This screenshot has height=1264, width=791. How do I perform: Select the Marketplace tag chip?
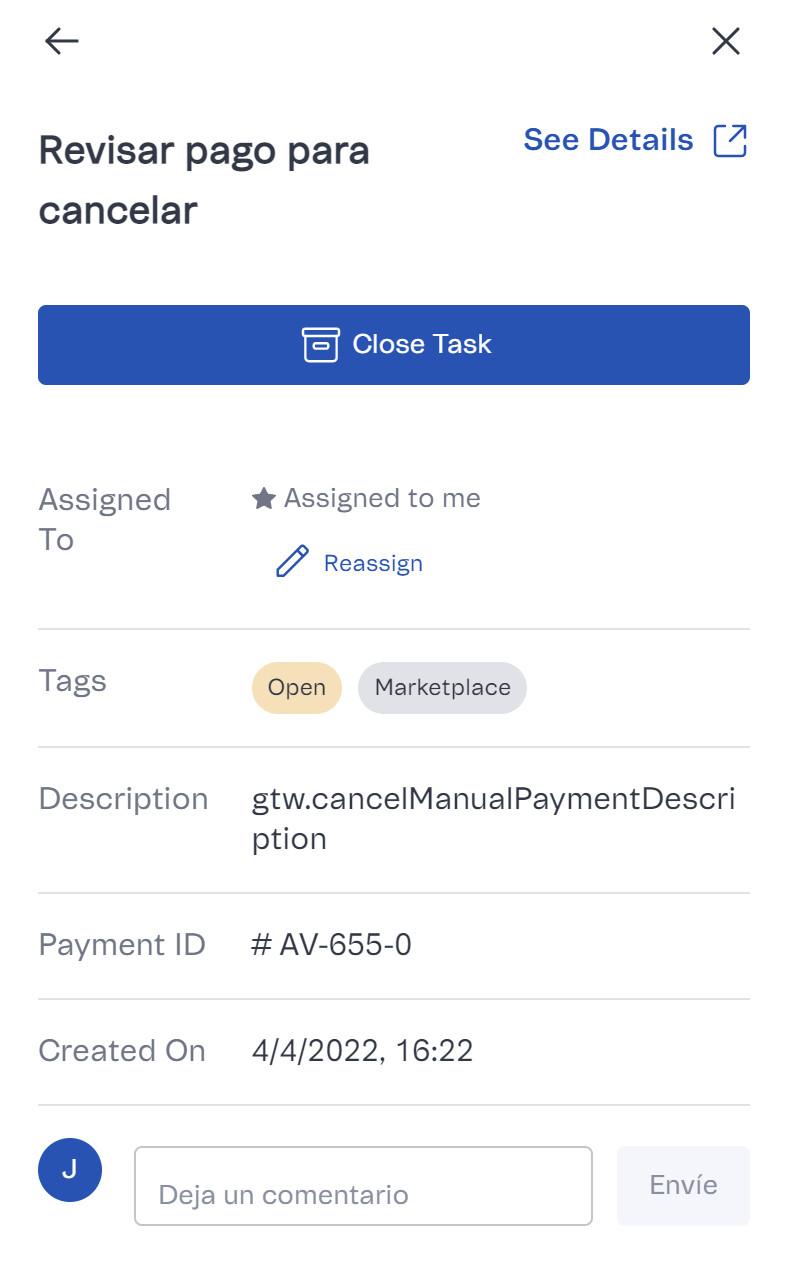442,688
